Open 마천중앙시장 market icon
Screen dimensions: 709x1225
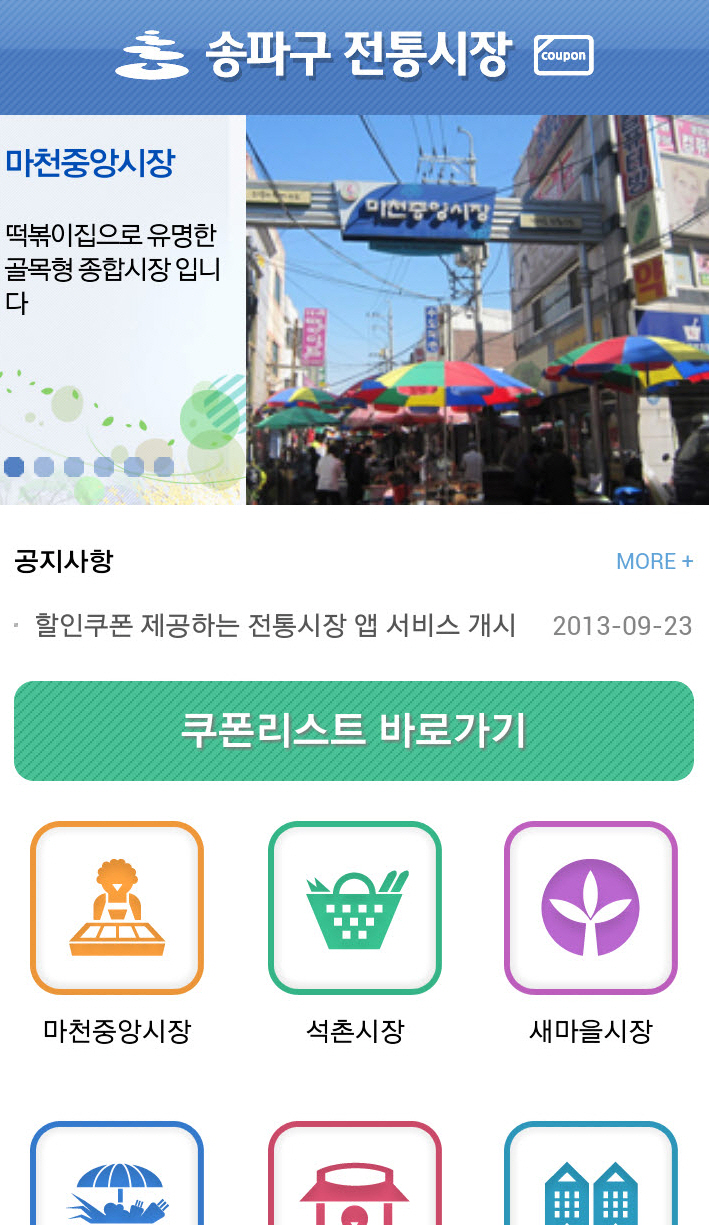tap(117, 908)
